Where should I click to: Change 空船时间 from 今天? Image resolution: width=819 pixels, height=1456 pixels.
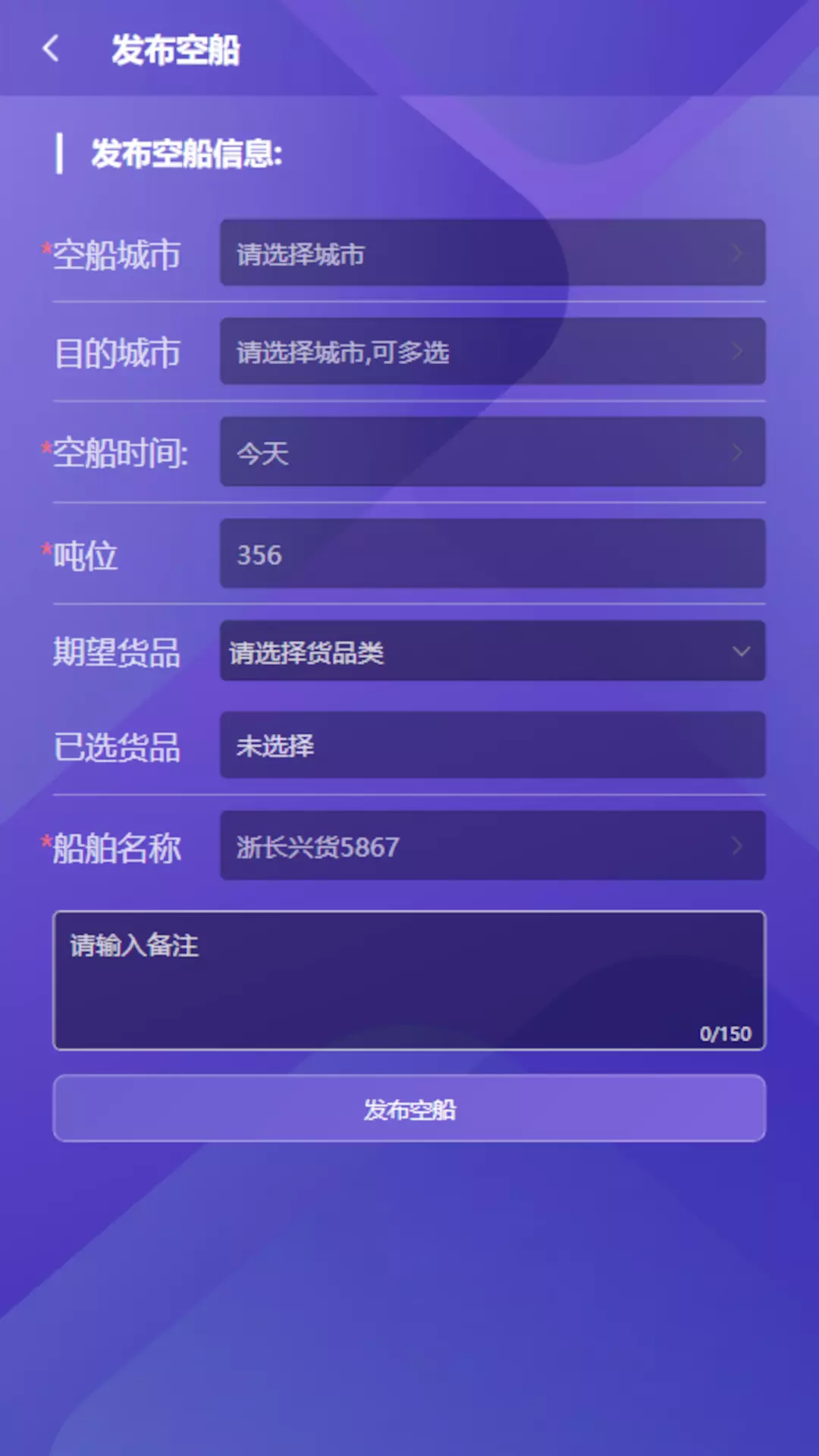click(x=492, y=451)
